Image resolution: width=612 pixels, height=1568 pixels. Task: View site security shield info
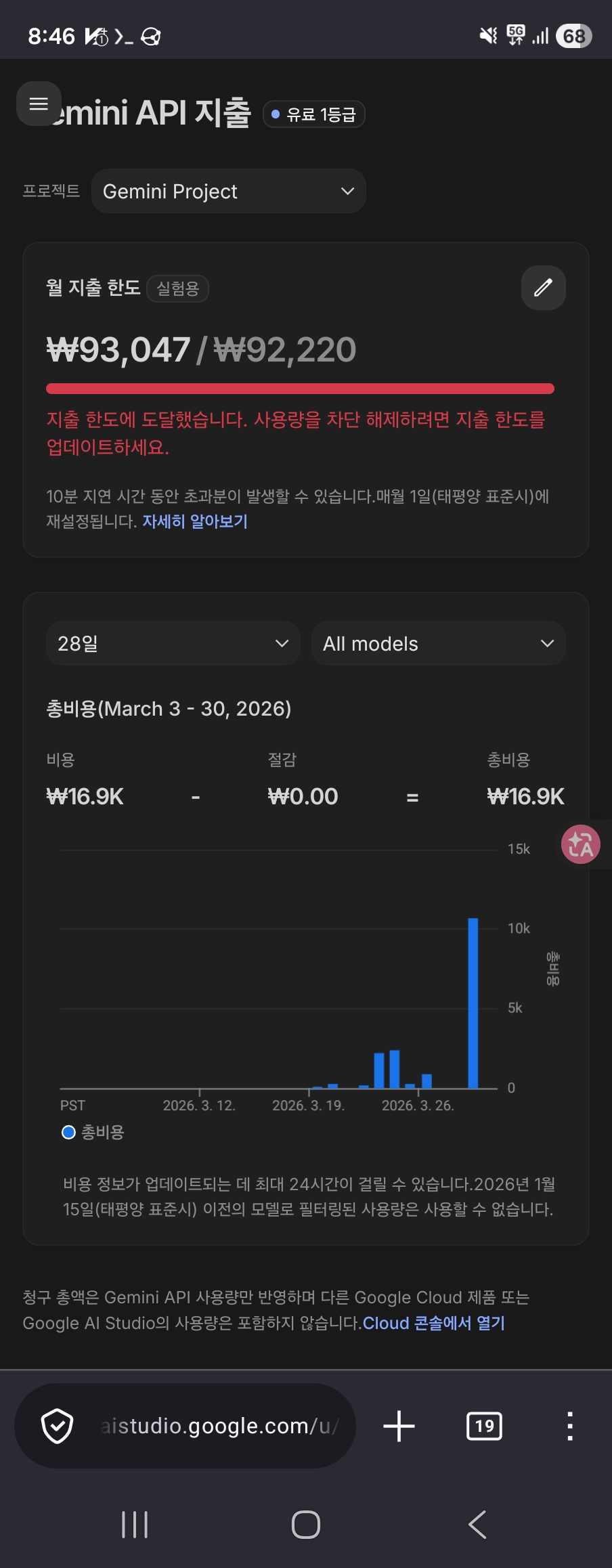[x=58, y=1426]
